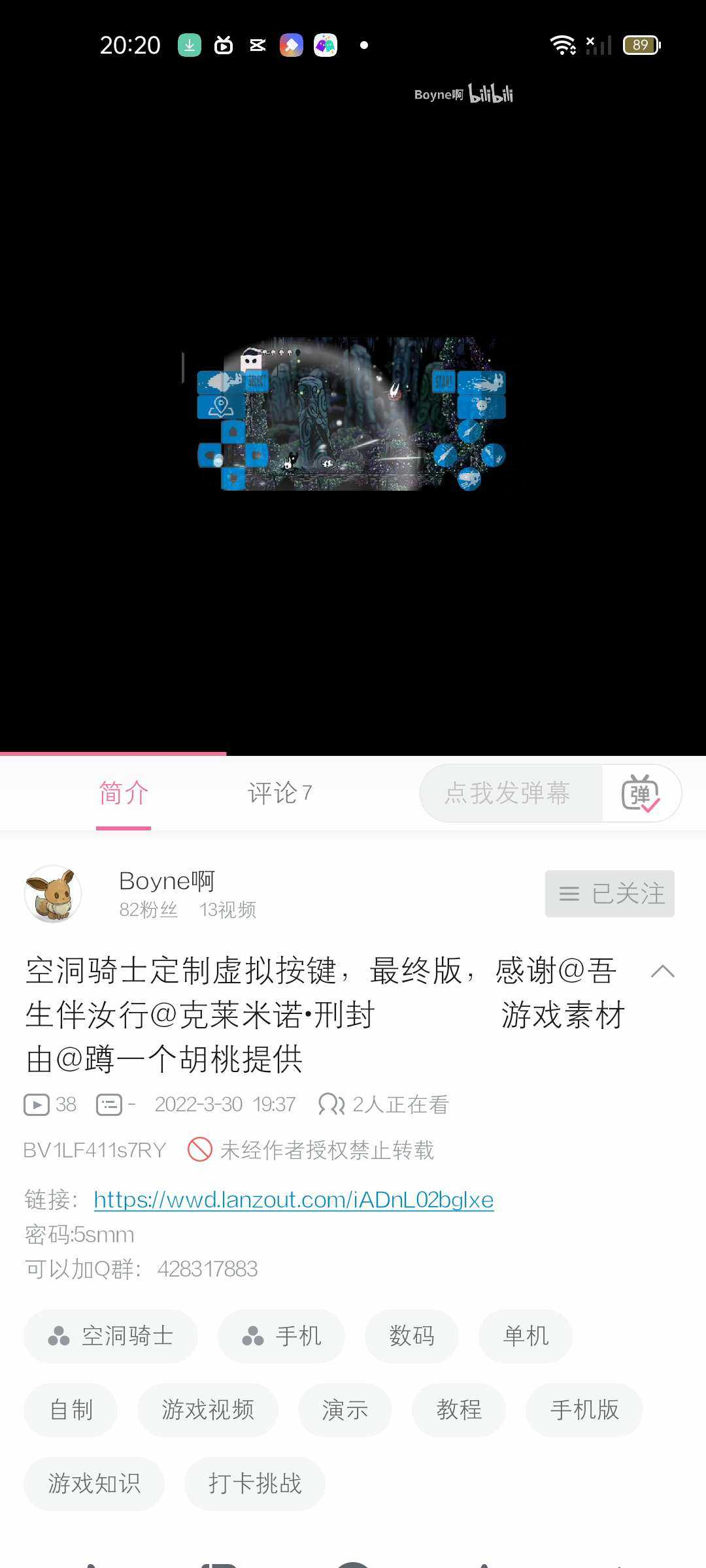Open the 游戏知识 tag
Image resolution: width=706 pixels, height=1568 pixels.
94,1484
